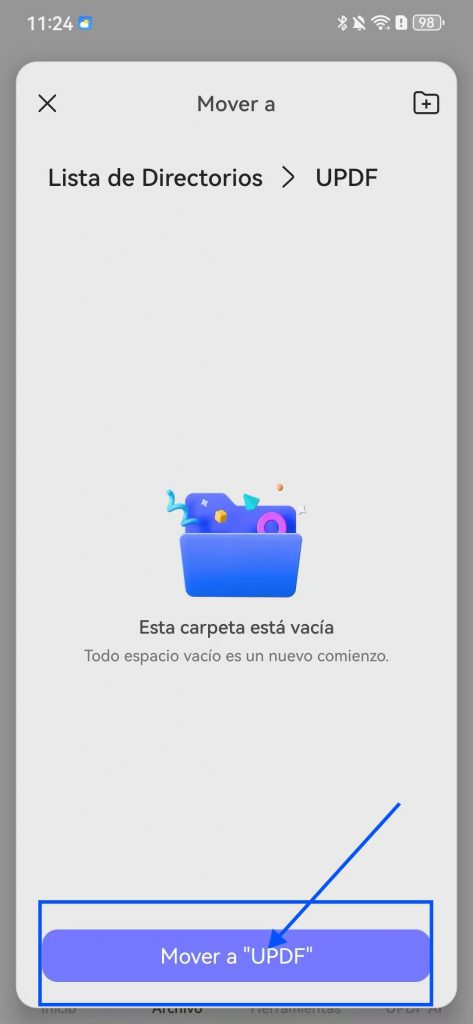Confirm Mover a "UPDF"
Image resolution: width=473 pixels, height=1024 pixels.
(x=236, y=956)
